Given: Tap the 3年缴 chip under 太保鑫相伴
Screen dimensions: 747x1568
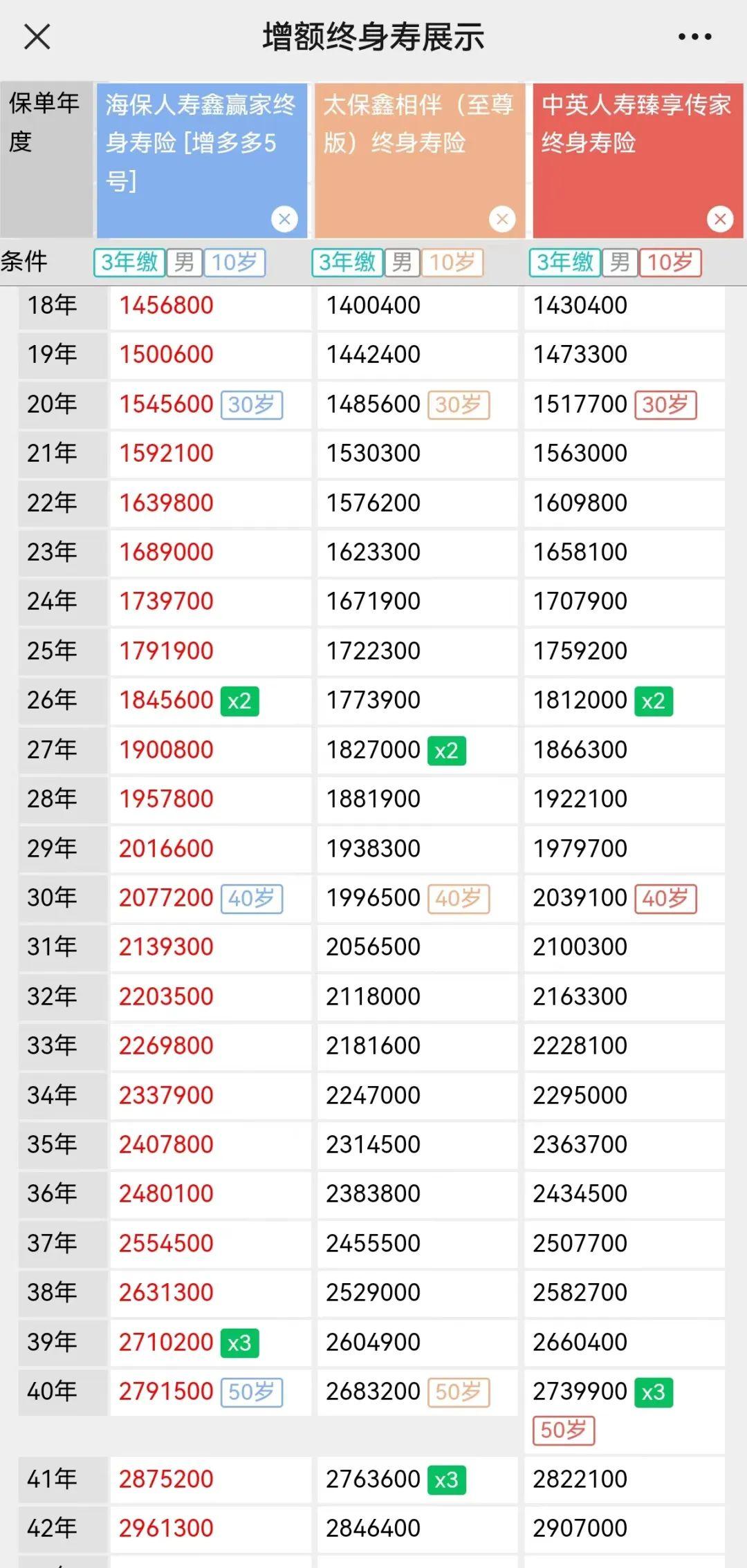Looking at the screenshot, I should pyautogui.click(x=347, y=263).
